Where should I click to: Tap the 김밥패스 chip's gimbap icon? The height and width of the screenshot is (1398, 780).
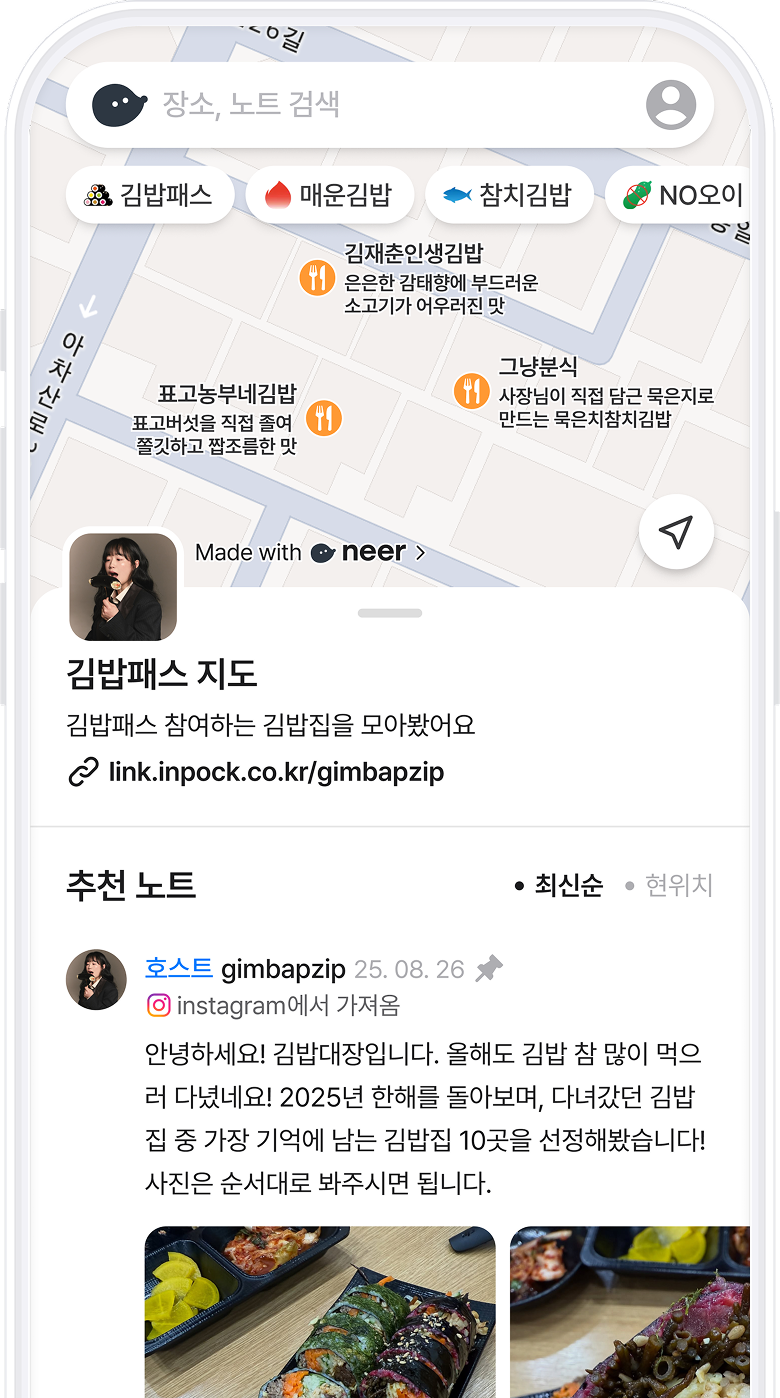[x=95, y=194]
